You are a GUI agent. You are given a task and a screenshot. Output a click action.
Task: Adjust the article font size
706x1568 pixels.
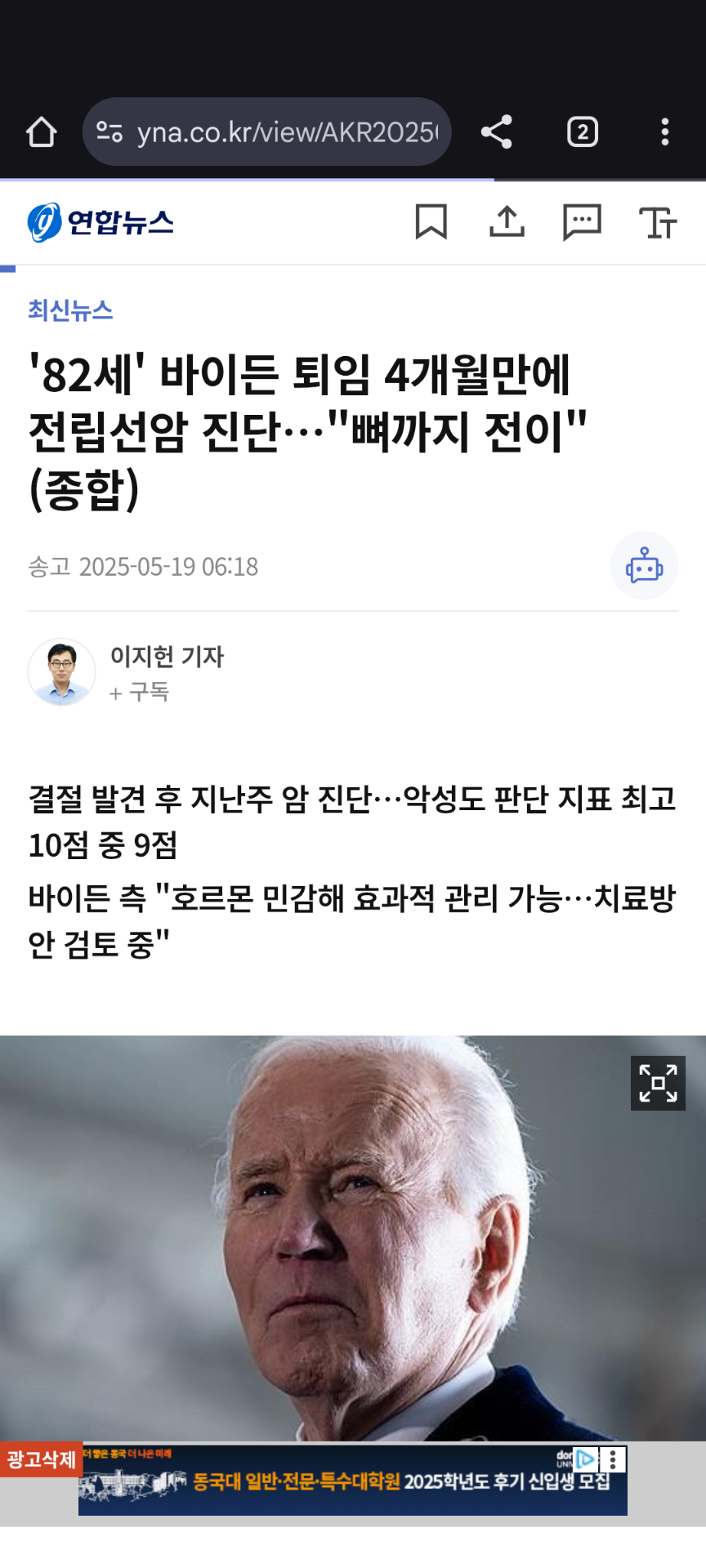657,222
